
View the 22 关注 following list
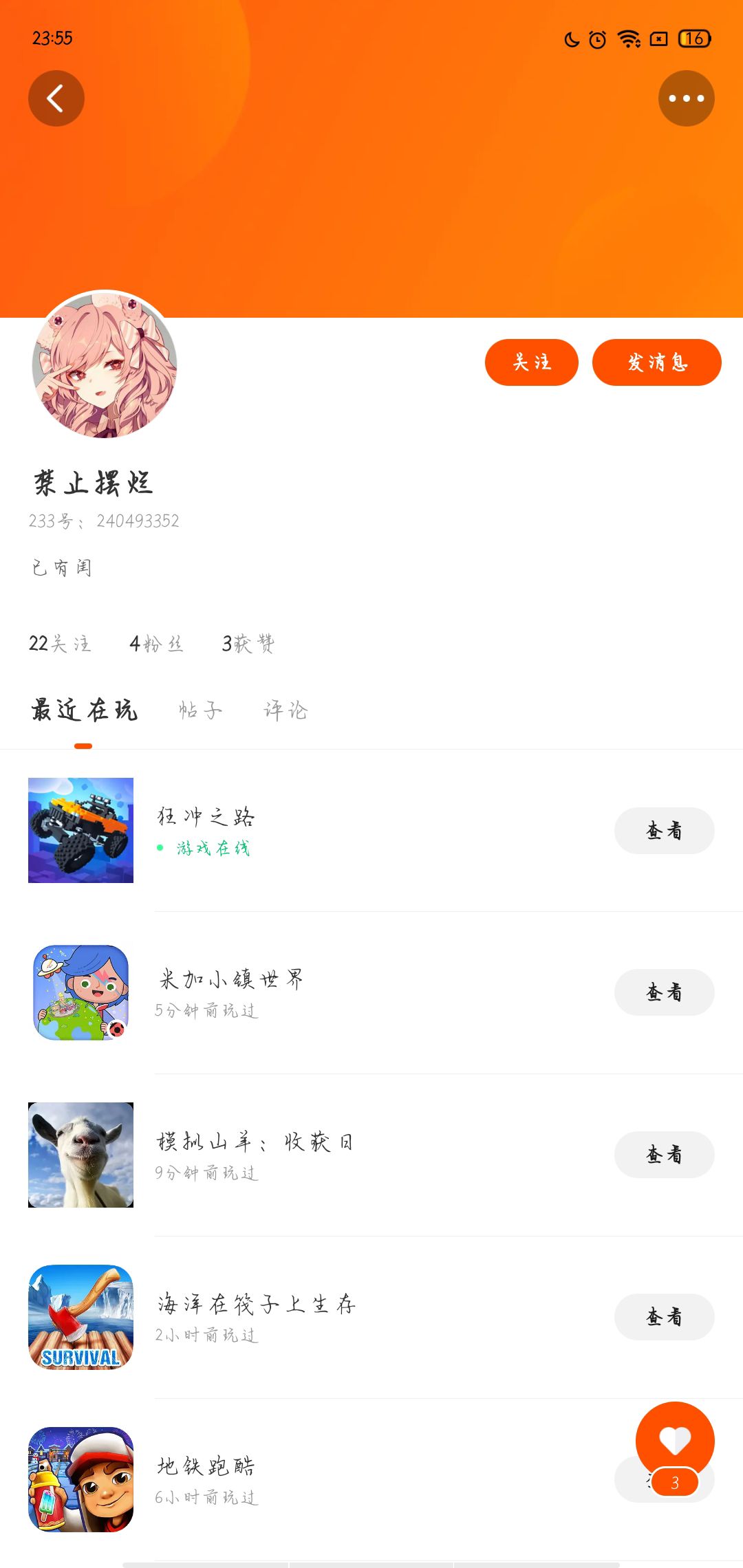tap(60, 644)
